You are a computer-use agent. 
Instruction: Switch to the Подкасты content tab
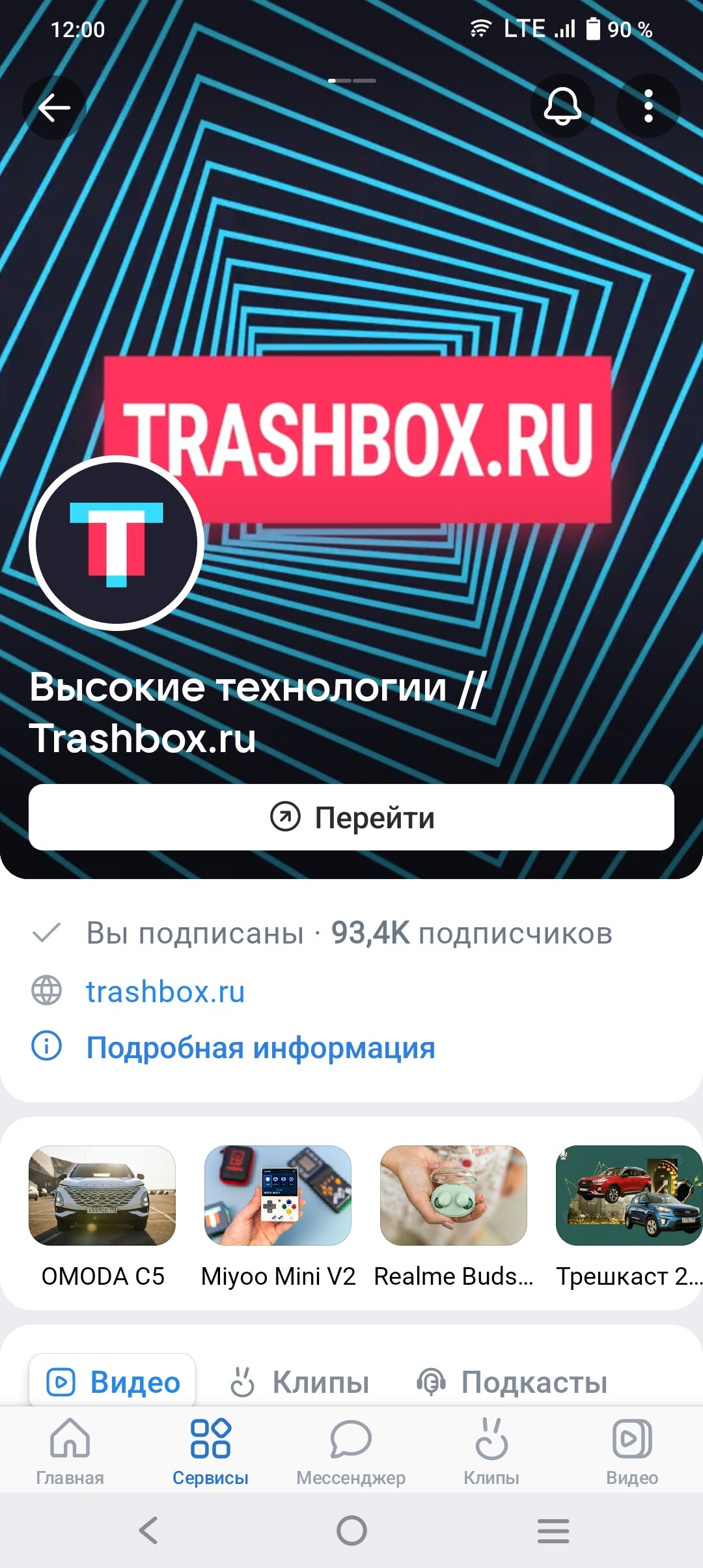(512, 1382)
